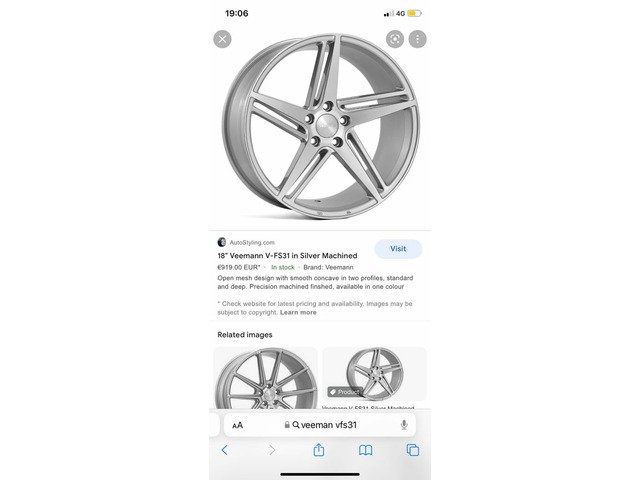Go back to the previous page
The width and height of the screenshot is (640, 480).
[224, 451]
